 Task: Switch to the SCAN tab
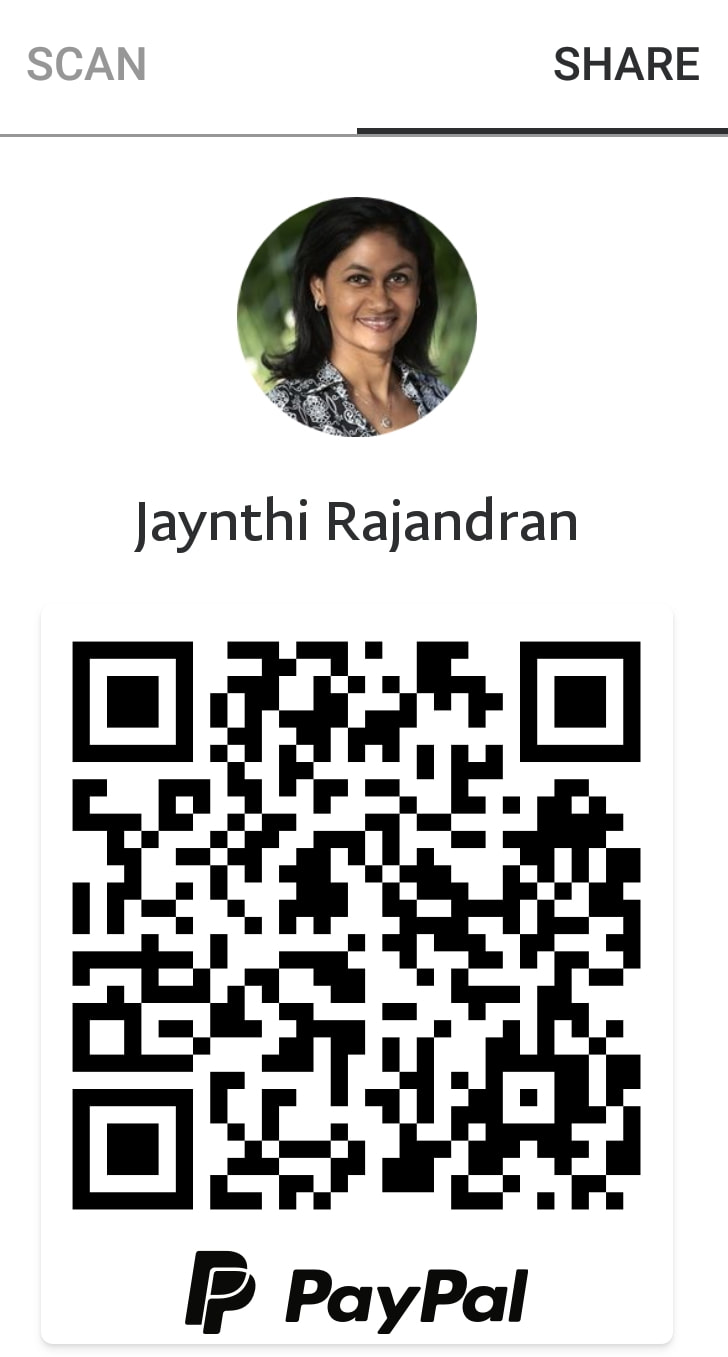click(x=86, y=65)
